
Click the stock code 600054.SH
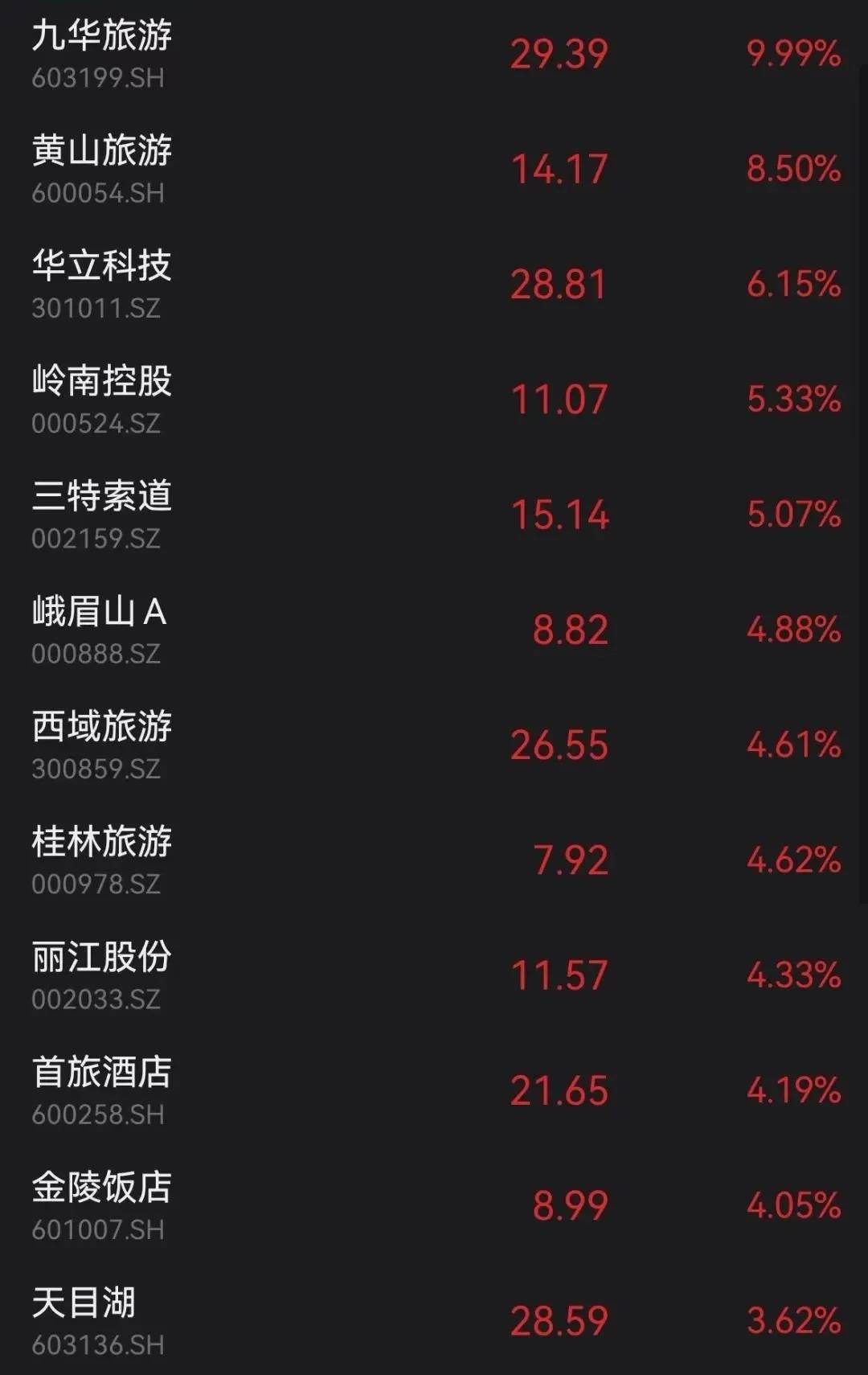pos(96,193)
